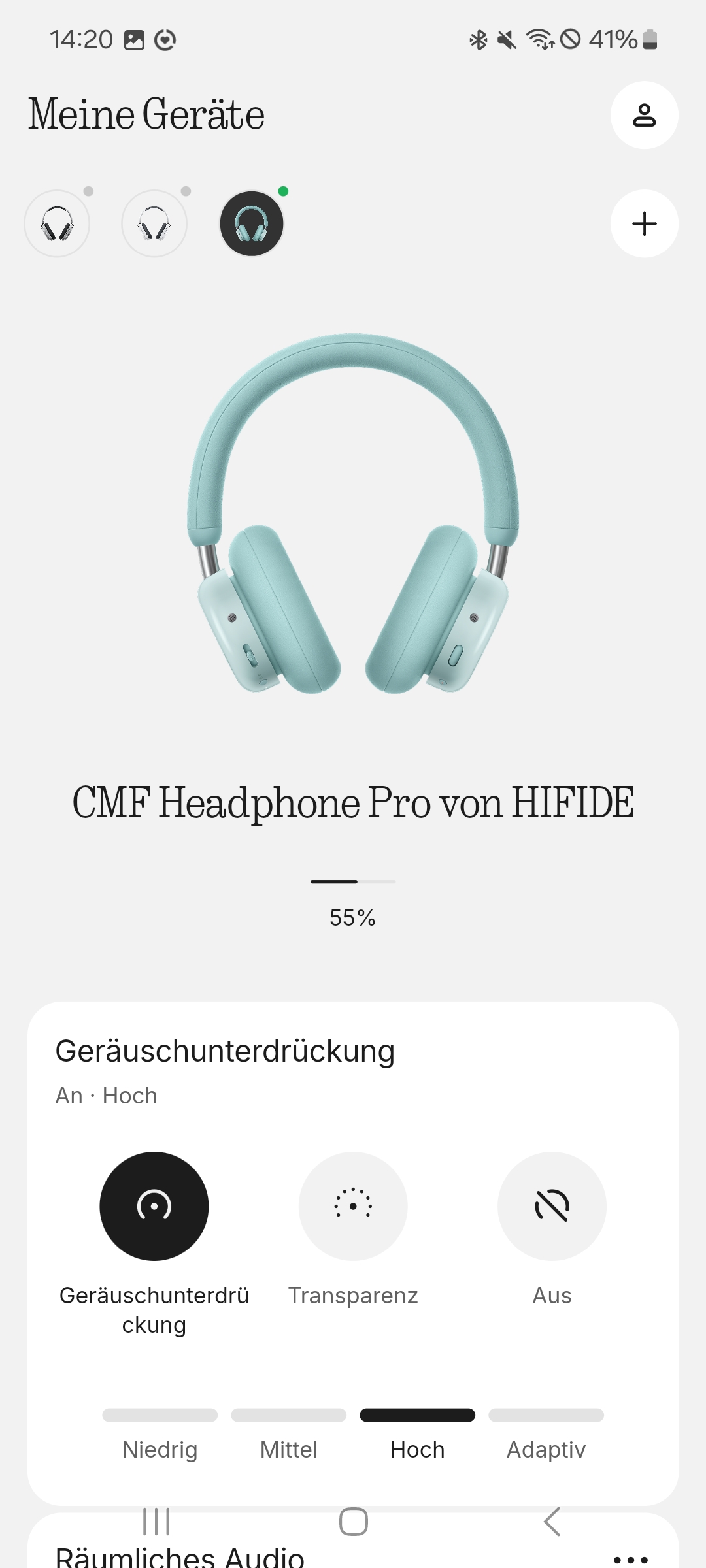
Task: Open the CMF Headphone Pro device image
Action: pos(353,516)
